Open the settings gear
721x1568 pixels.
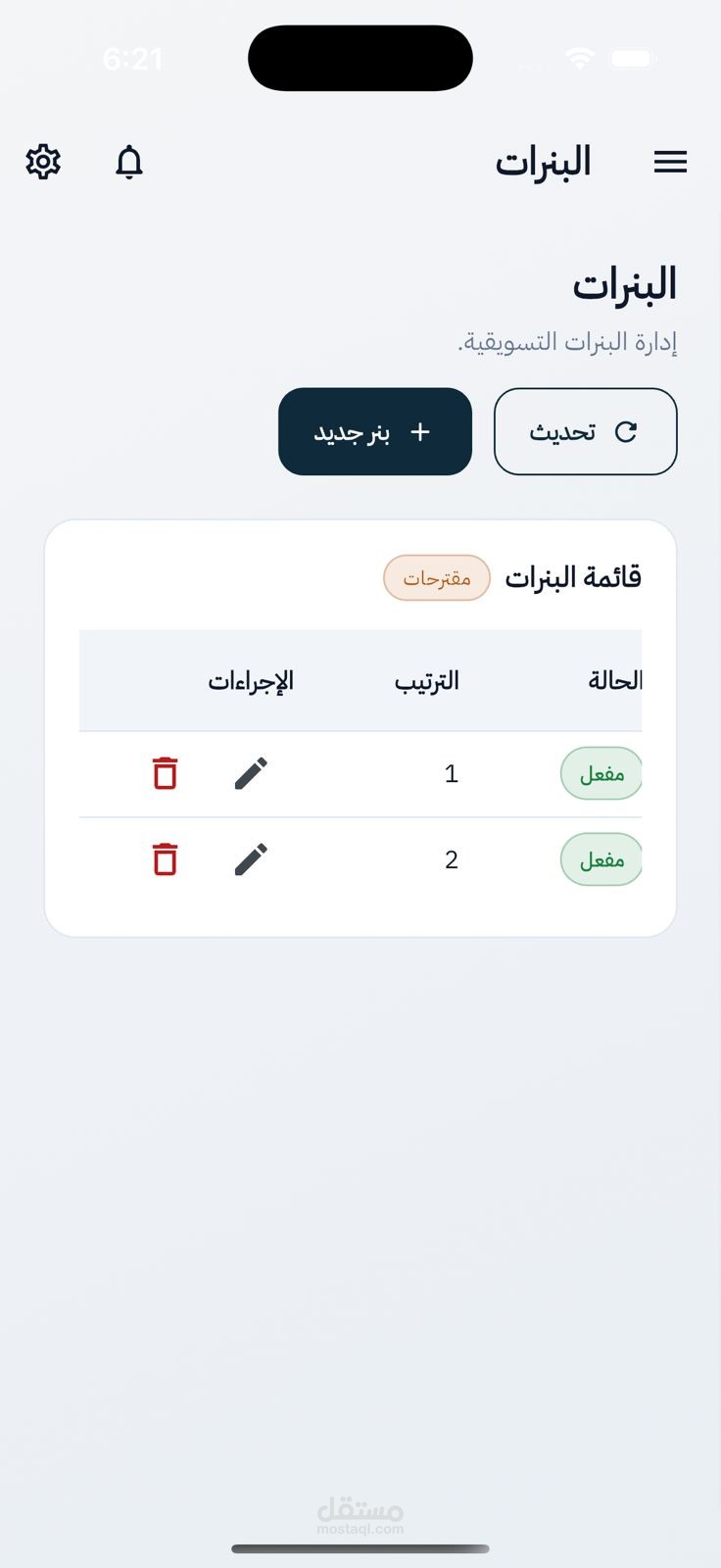click(x=43, y=162)
